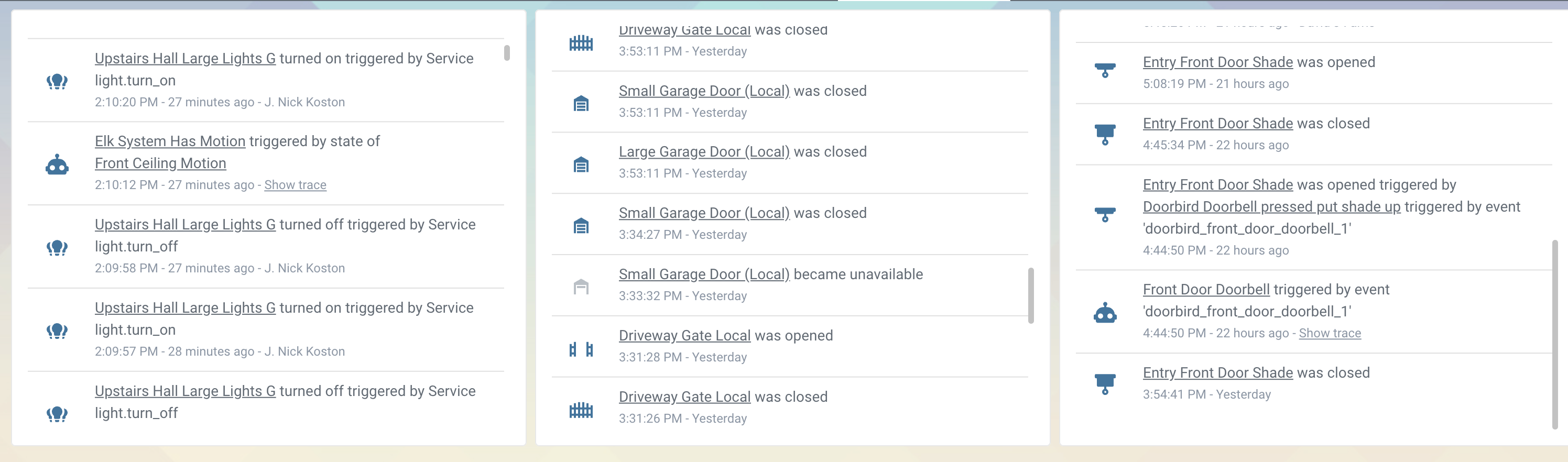Image resolution: width=1568 pixels, height=462 pixels.
Task: Open Upstairs Hall Large Lights G at 2:10:20 PM
Action: [x=185, y=59]
